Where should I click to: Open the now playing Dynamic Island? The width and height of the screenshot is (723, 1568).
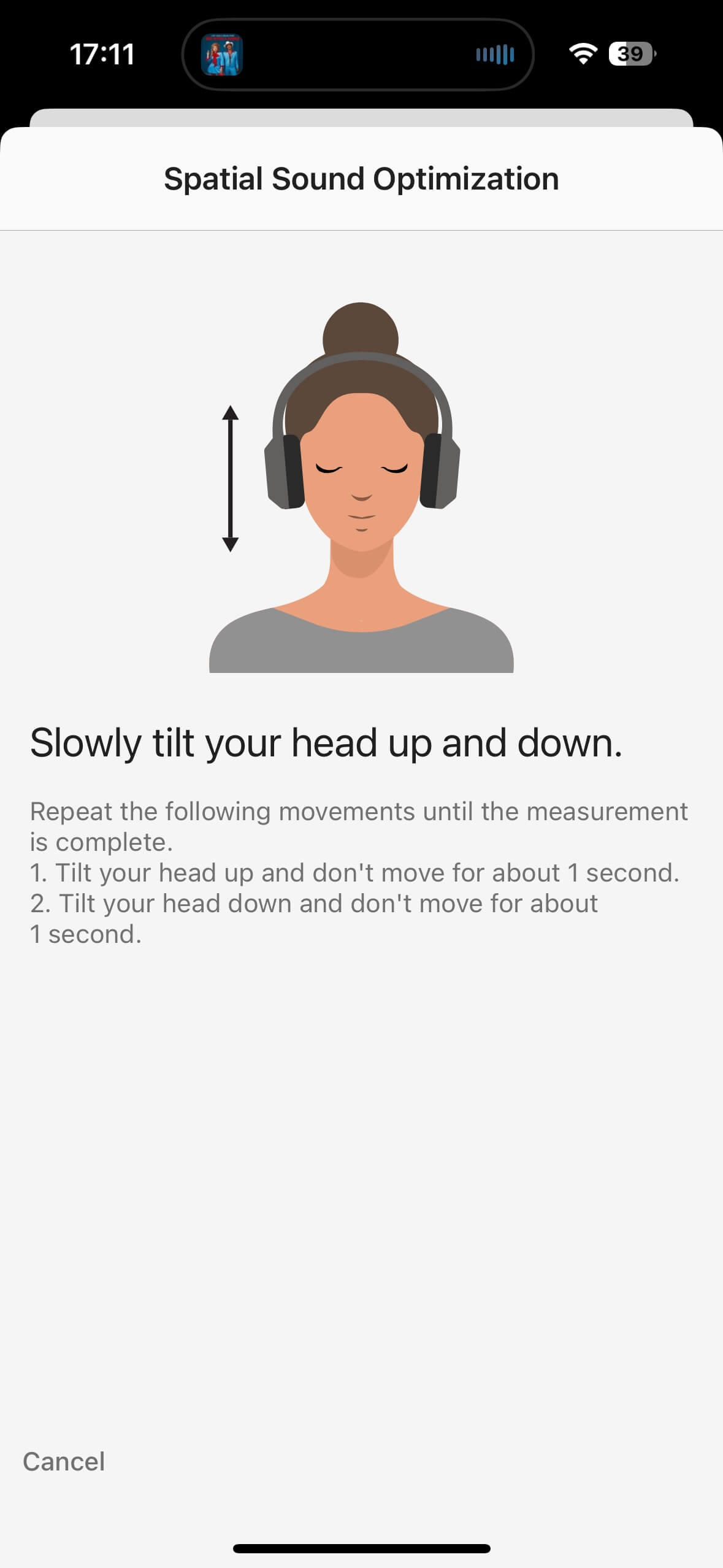[358, 55]
